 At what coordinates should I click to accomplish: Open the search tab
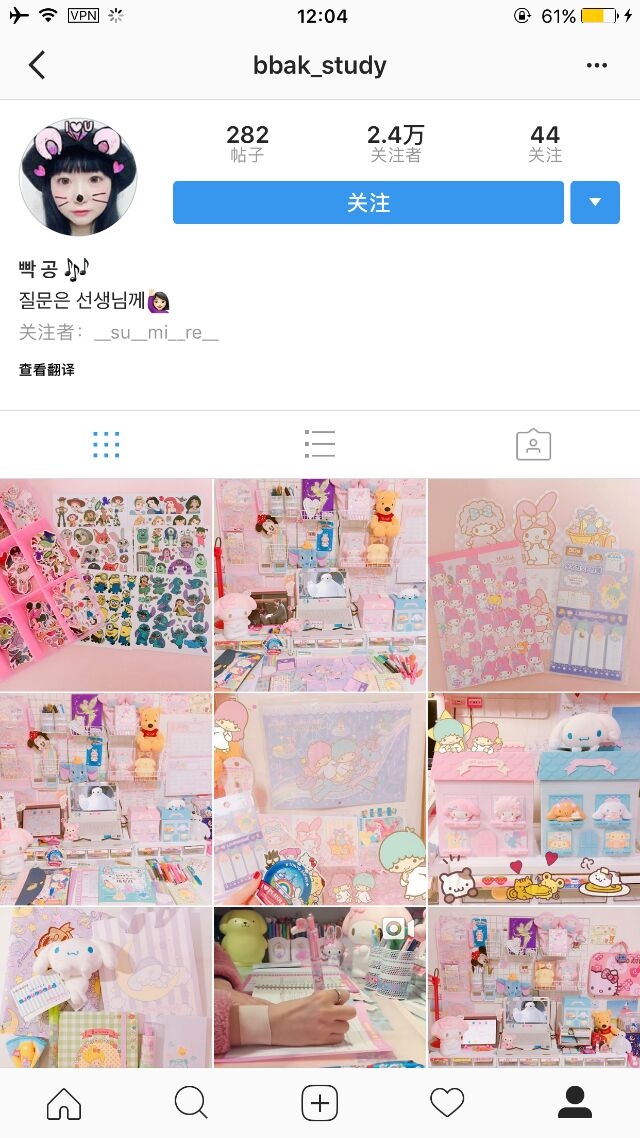pos(192,1104)
